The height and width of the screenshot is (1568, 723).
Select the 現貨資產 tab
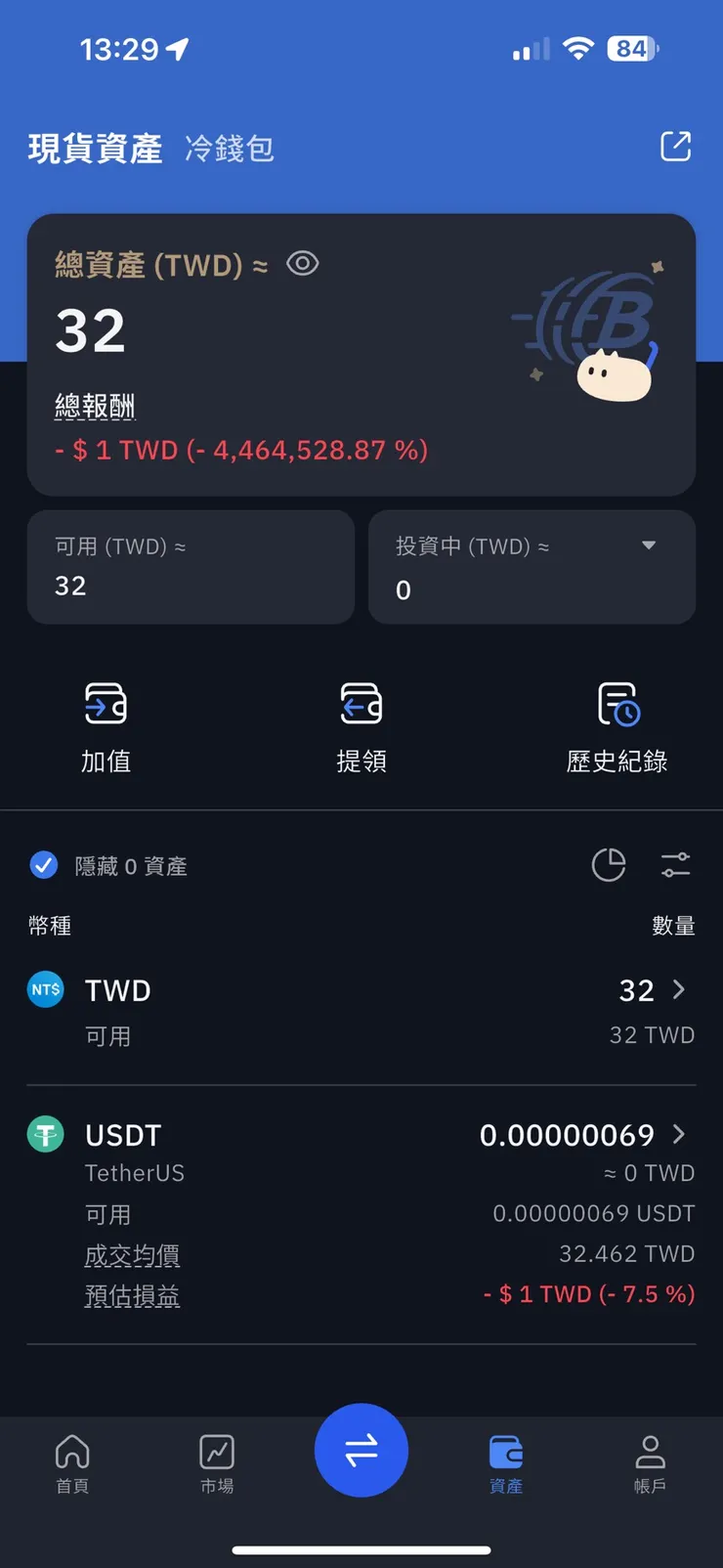94,149
